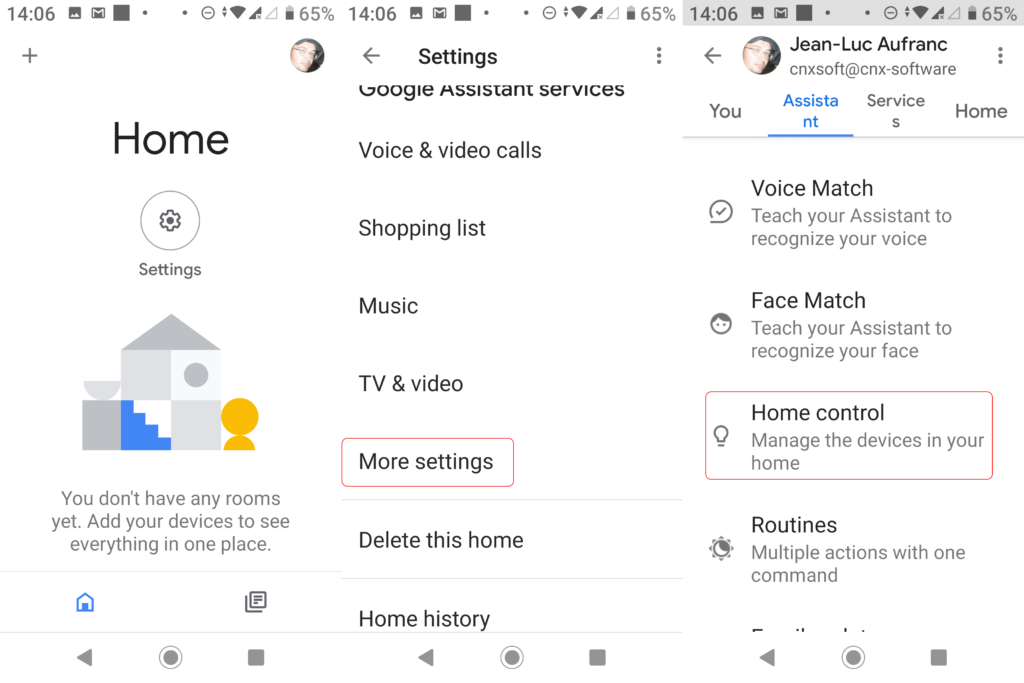Open the Music settings row
Screen dimensions: 1024x683
pyautogui.click(x=388, y=306)
